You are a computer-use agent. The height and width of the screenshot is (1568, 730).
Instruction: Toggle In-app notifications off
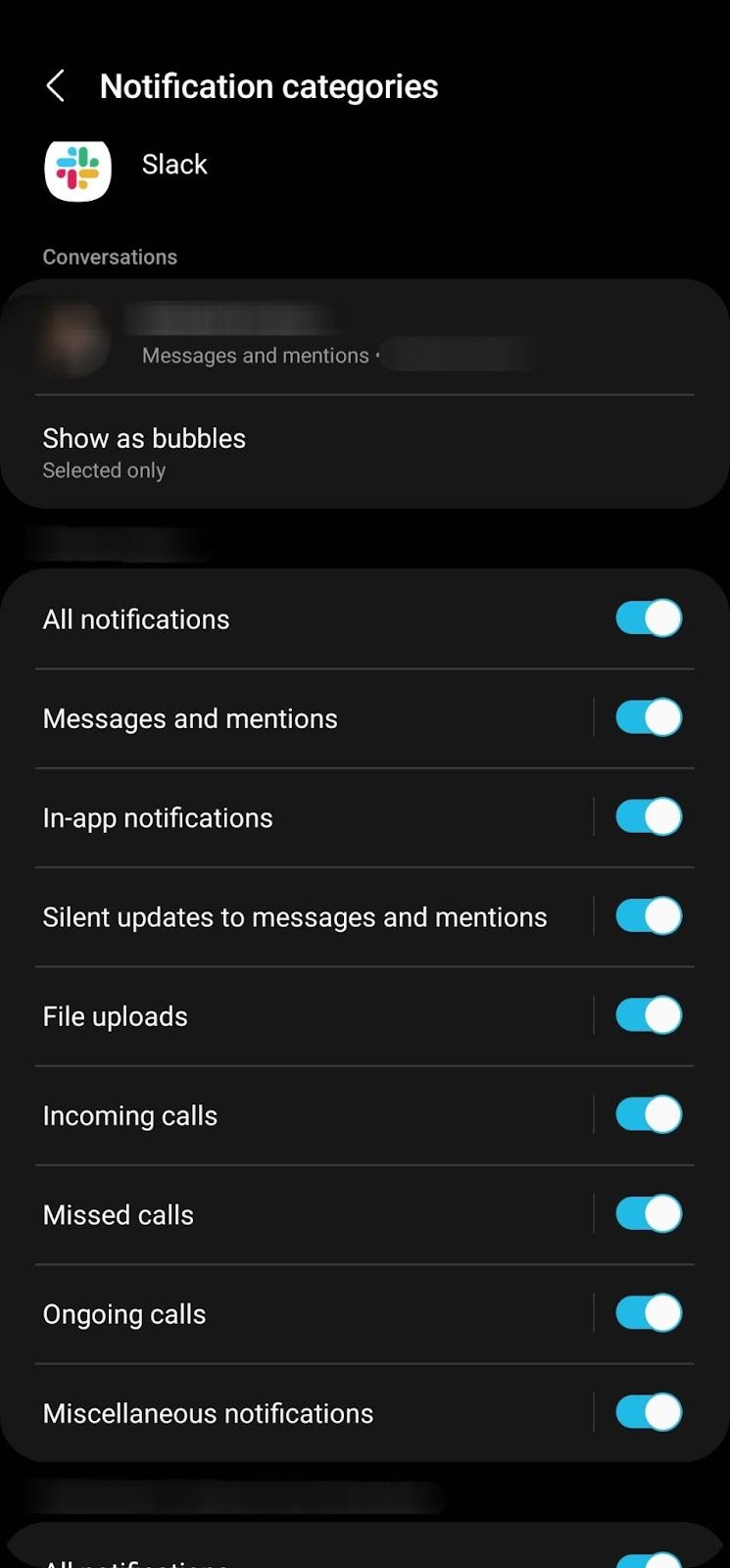click(x=648, y=816)
